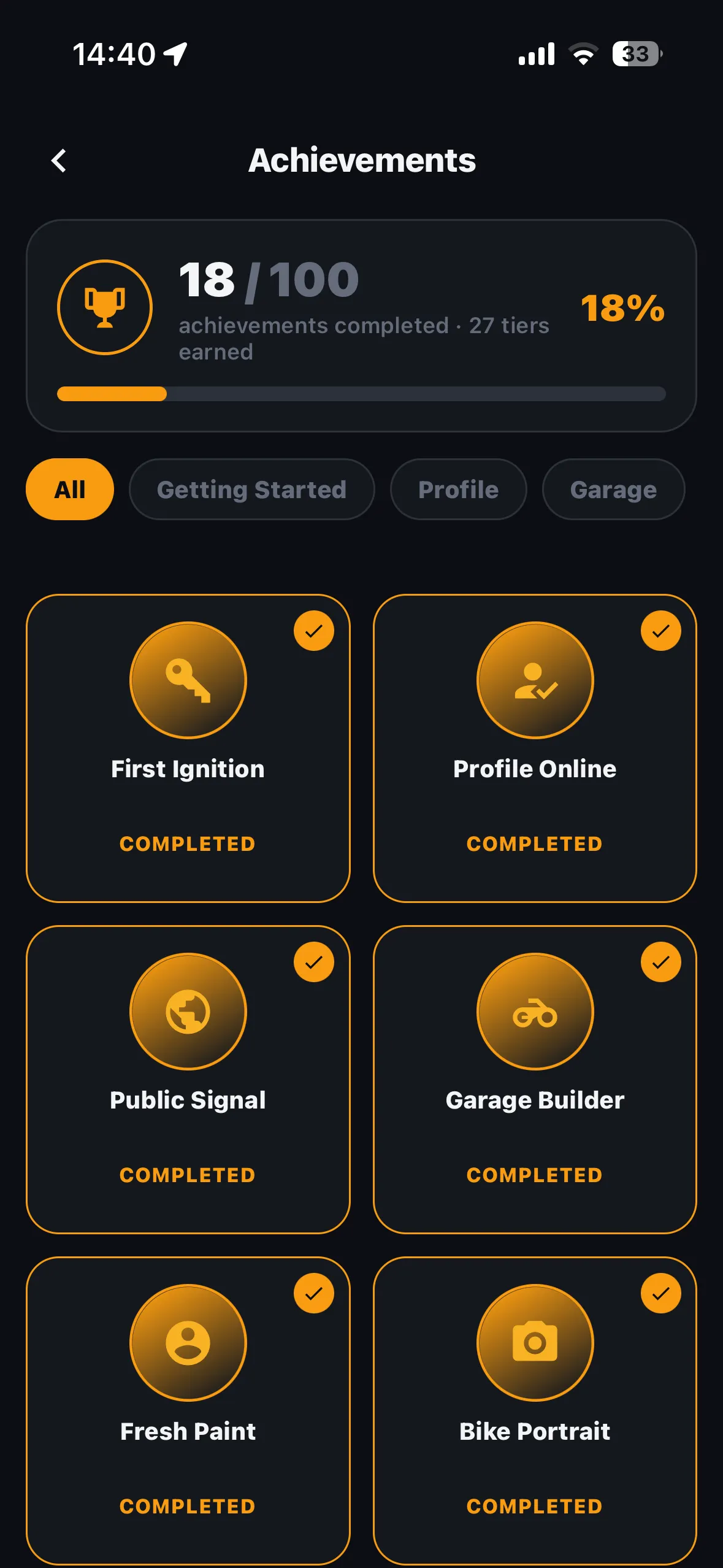
Task: Filter by Getting Started achievements
Action: click(251, 490)
